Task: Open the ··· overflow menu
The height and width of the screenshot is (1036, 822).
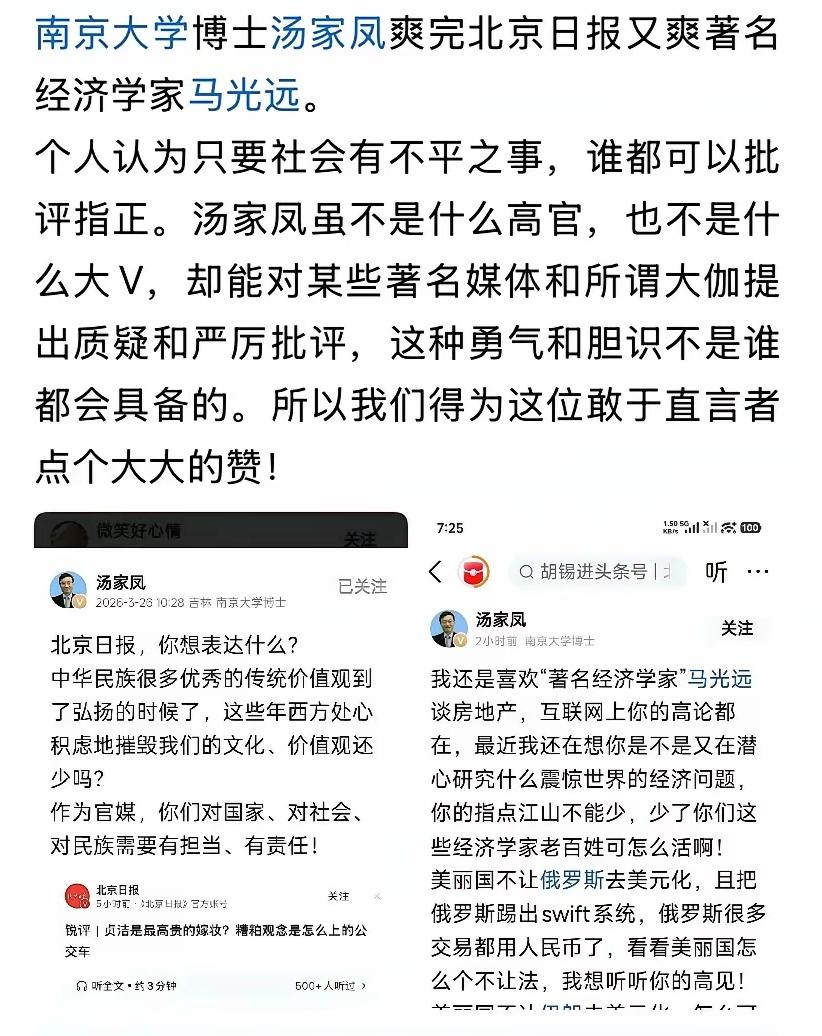Action: 756,572
